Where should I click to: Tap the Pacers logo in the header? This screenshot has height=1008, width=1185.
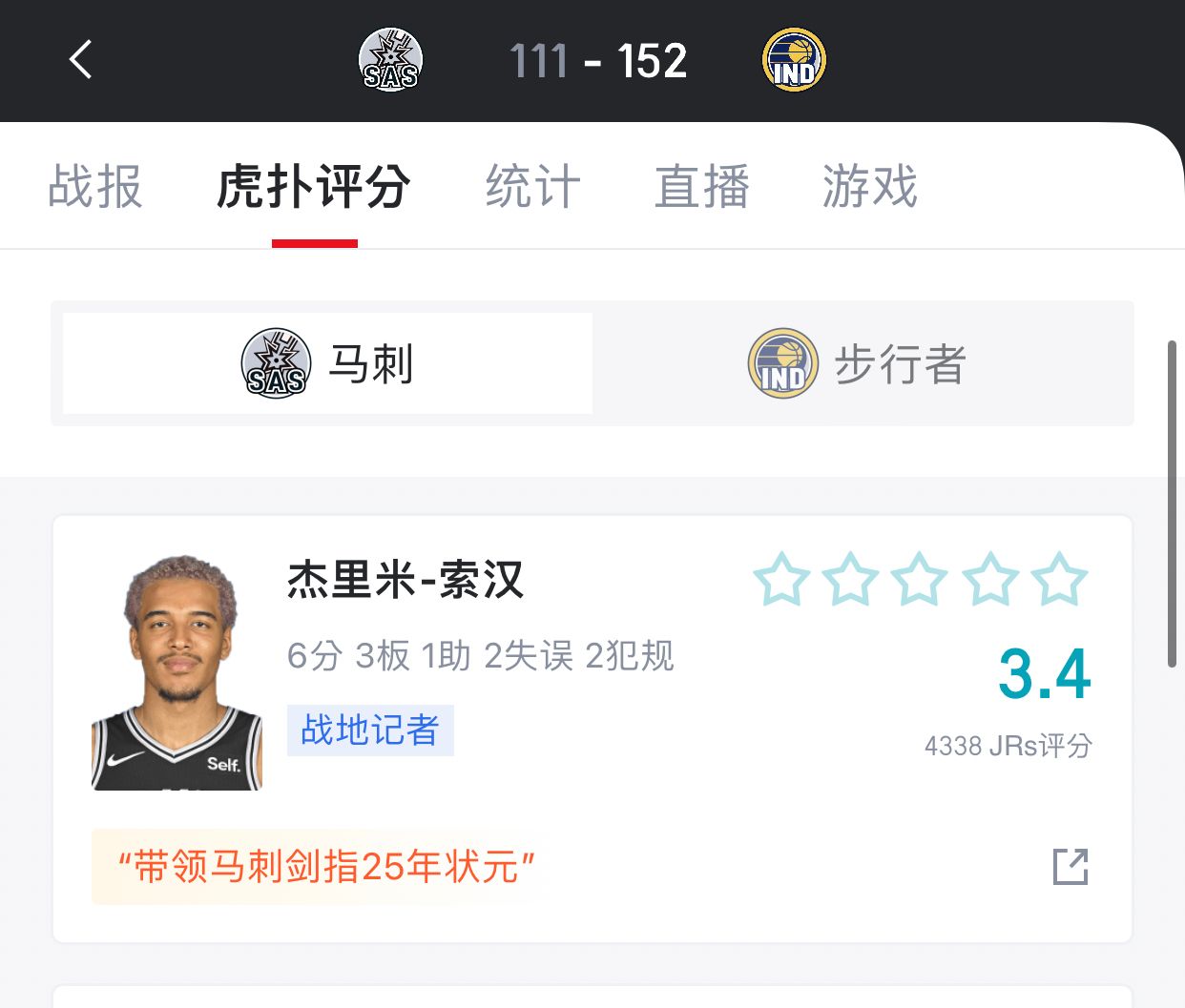(794, 60)
